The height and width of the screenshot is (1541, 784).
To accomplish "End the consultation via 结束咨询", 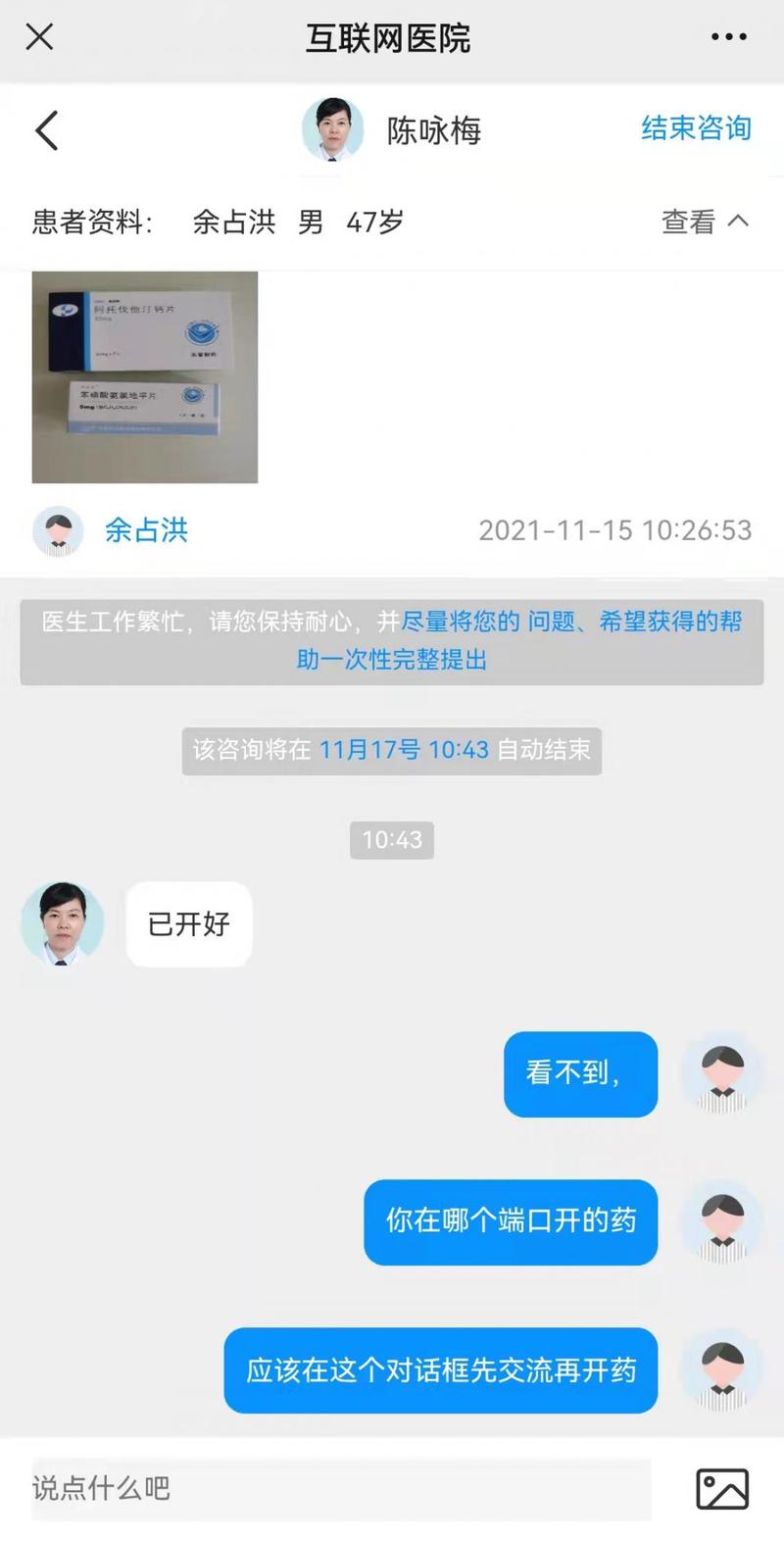I will [696, 128].
